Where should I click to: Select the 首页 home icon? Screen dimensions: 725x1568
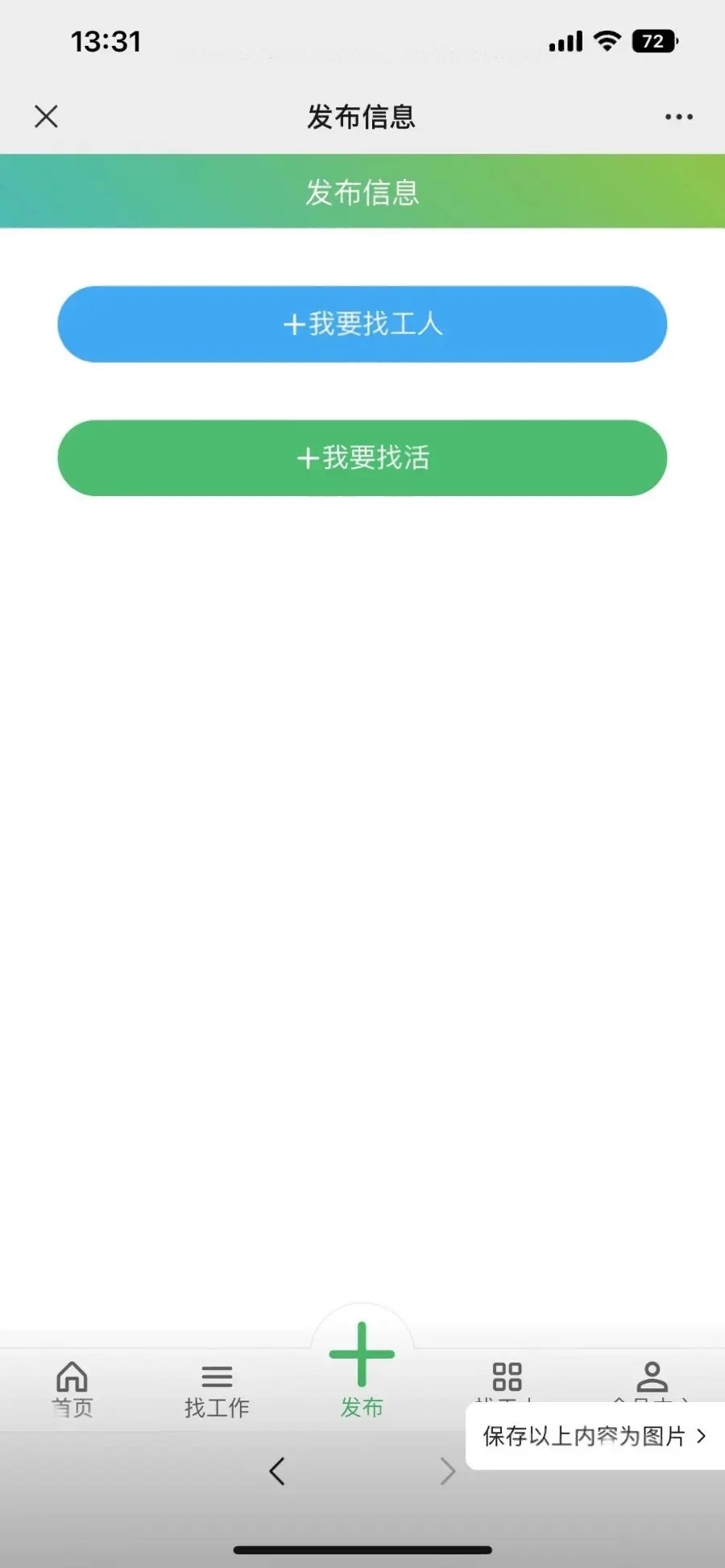[72, 1377]
